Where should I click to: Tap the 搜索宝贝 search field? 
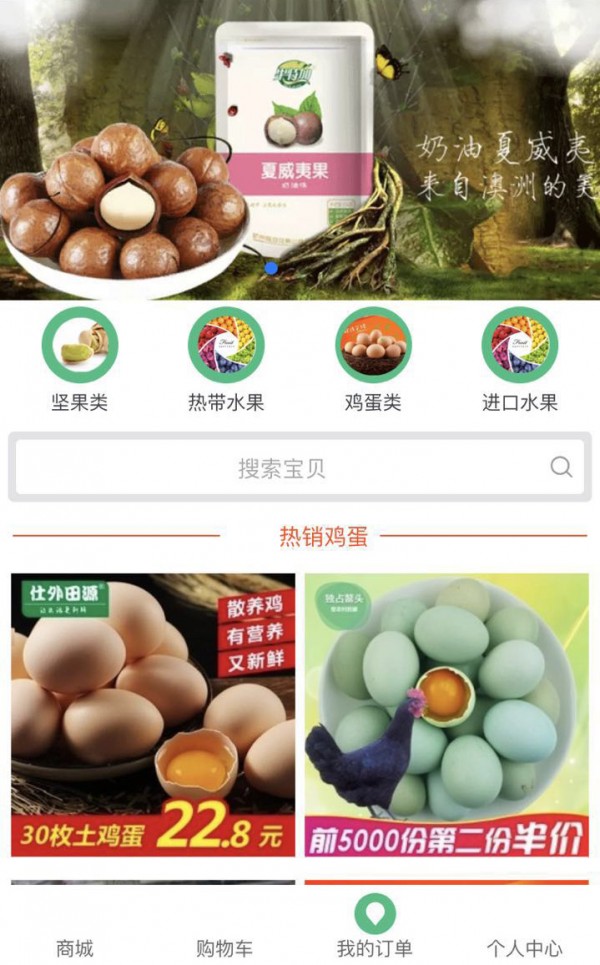(282, 468)
